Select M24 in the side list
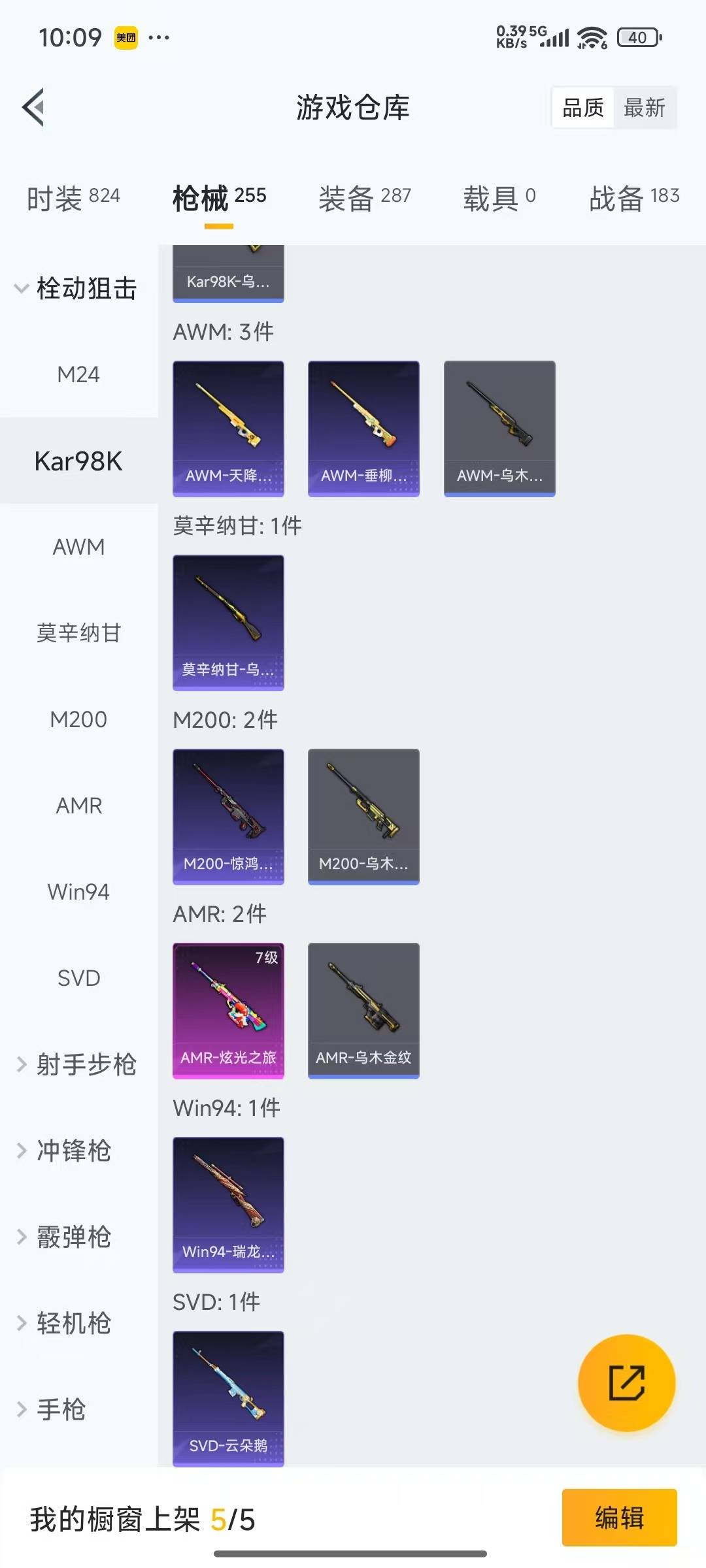Viewport: 706px width, 1568px height. pos(78,374)
